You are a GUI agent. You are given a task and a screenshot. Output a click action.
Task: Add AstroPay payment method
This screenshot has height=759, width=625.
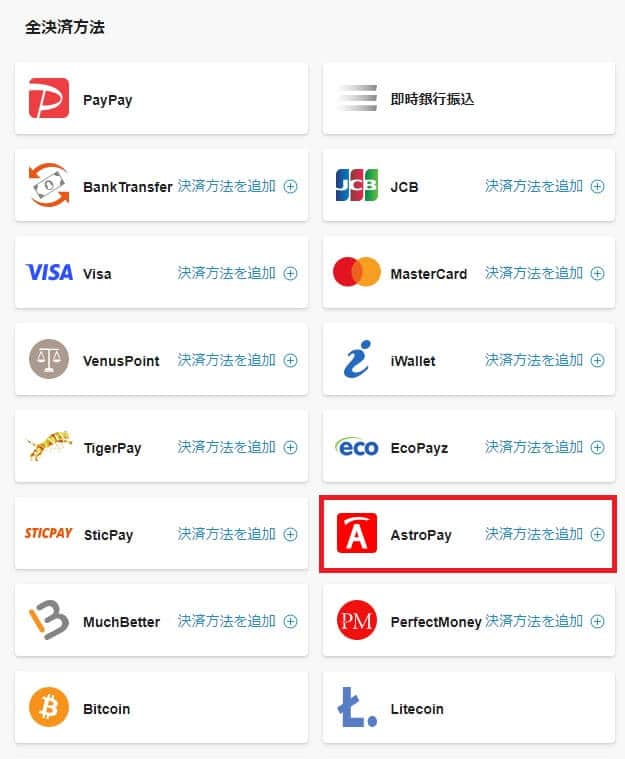coord(544,534)
